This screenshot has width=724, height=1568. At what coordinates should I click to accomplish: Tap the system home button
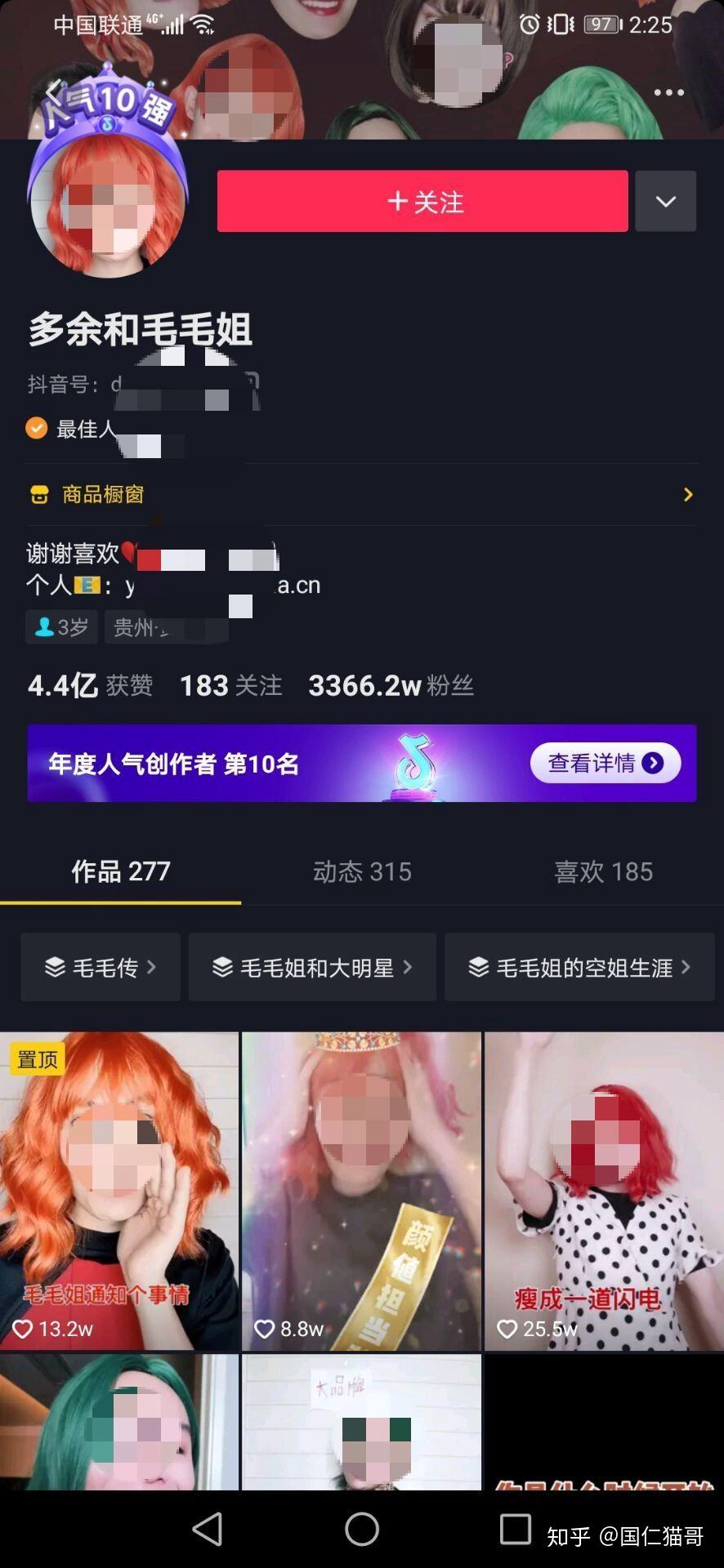362,1529
